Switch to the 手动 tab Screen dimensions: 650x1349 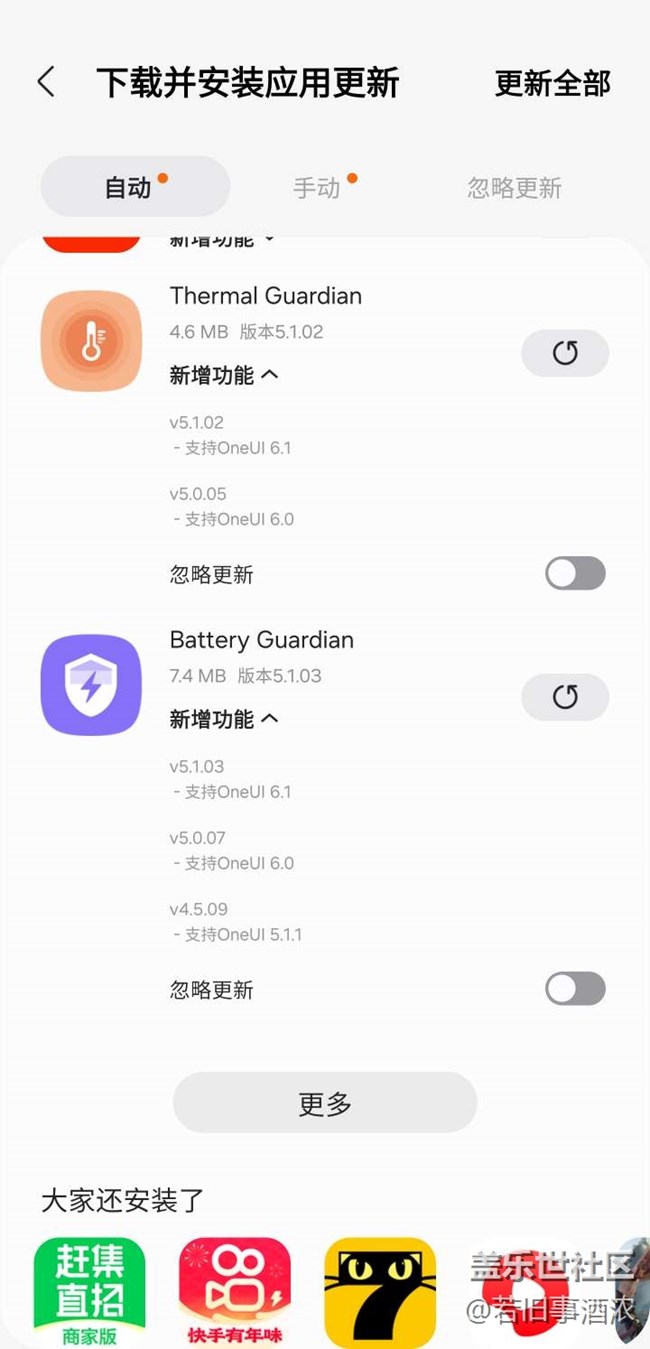pyautogui.click(x=317, y=187)
